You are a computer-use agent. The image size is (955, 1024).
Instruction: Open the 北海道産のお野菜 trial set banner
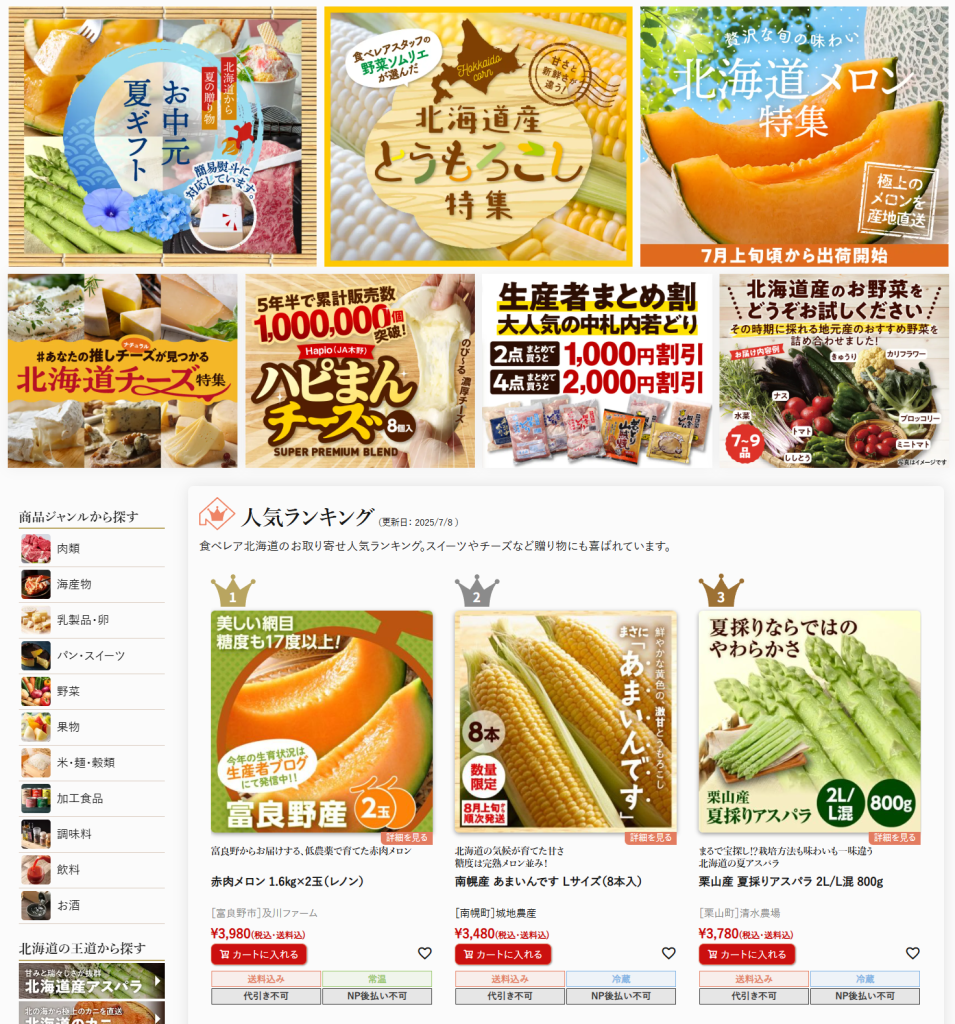[834, 371]
